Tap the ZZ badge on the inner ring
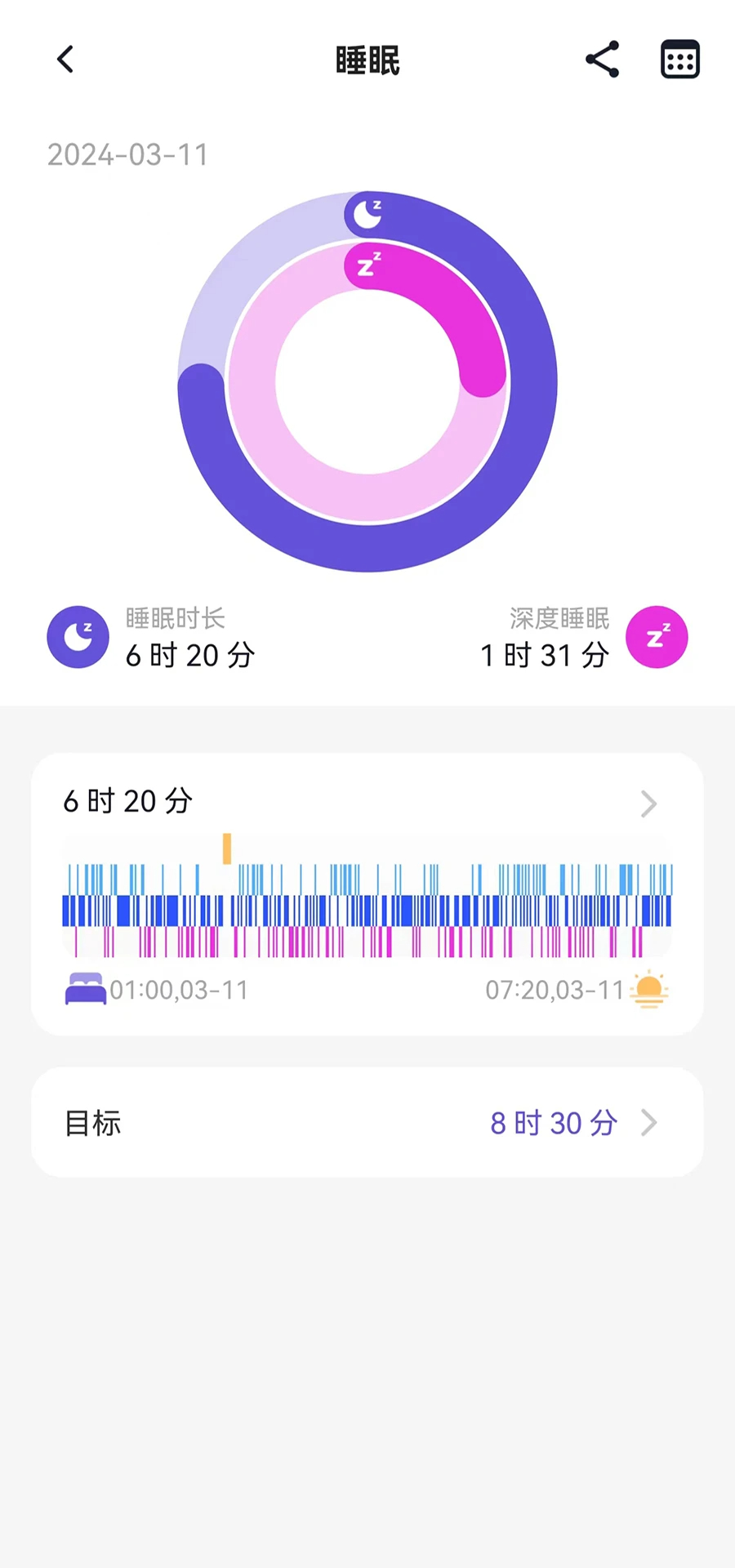Viewport: 735px width, 1568px height. [x=369, y=264]
